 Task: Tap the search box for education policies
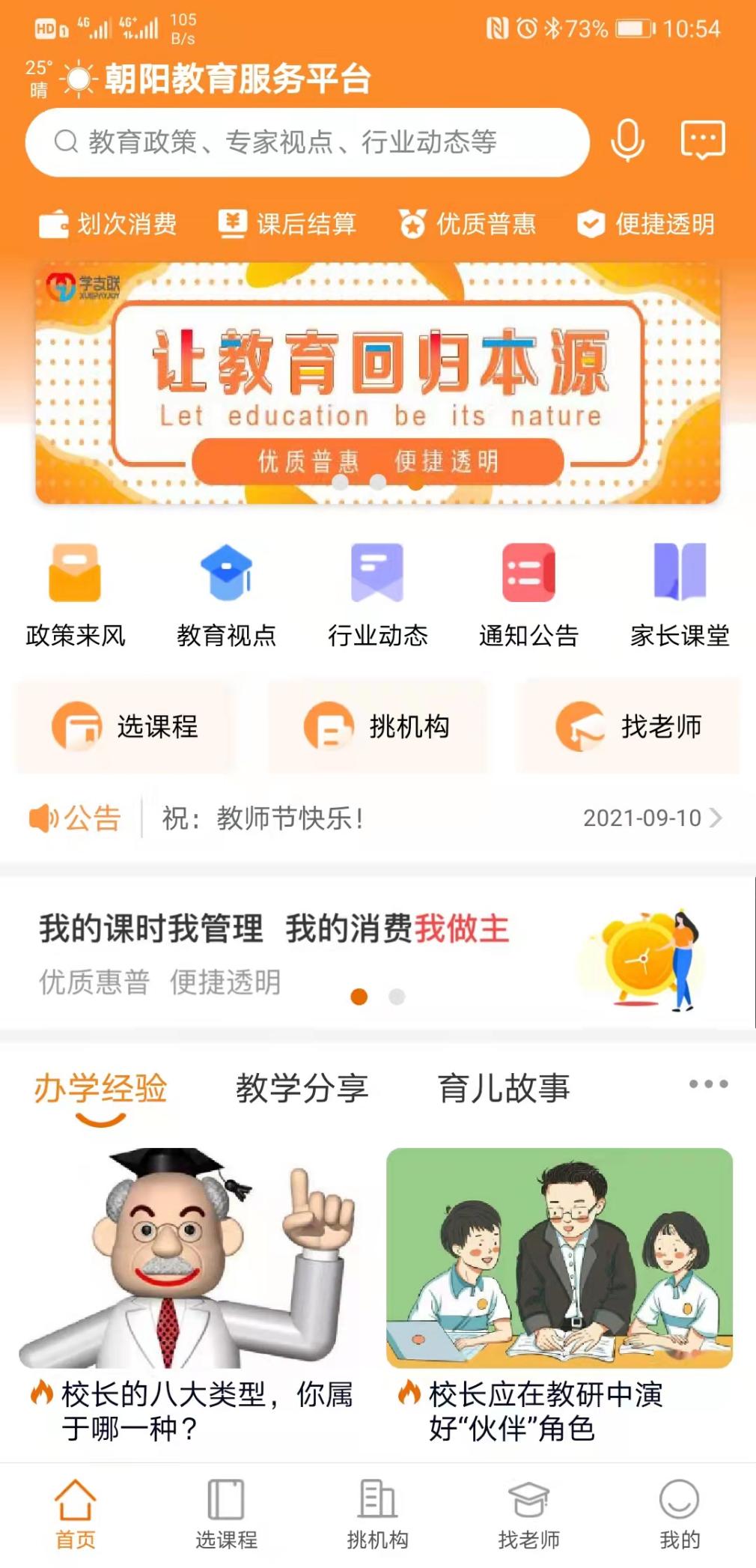click(307, 142)
